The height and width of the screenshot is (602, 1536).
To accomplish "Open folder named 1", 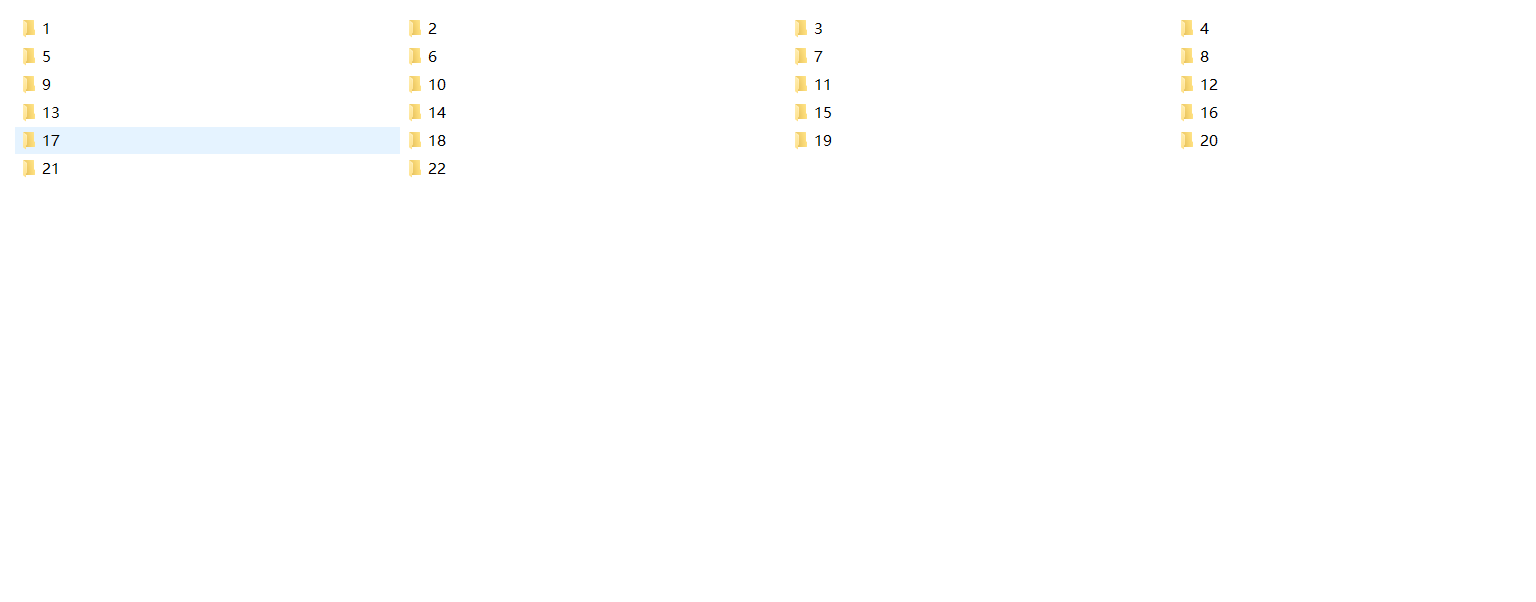I will click(x=45, y=29).
